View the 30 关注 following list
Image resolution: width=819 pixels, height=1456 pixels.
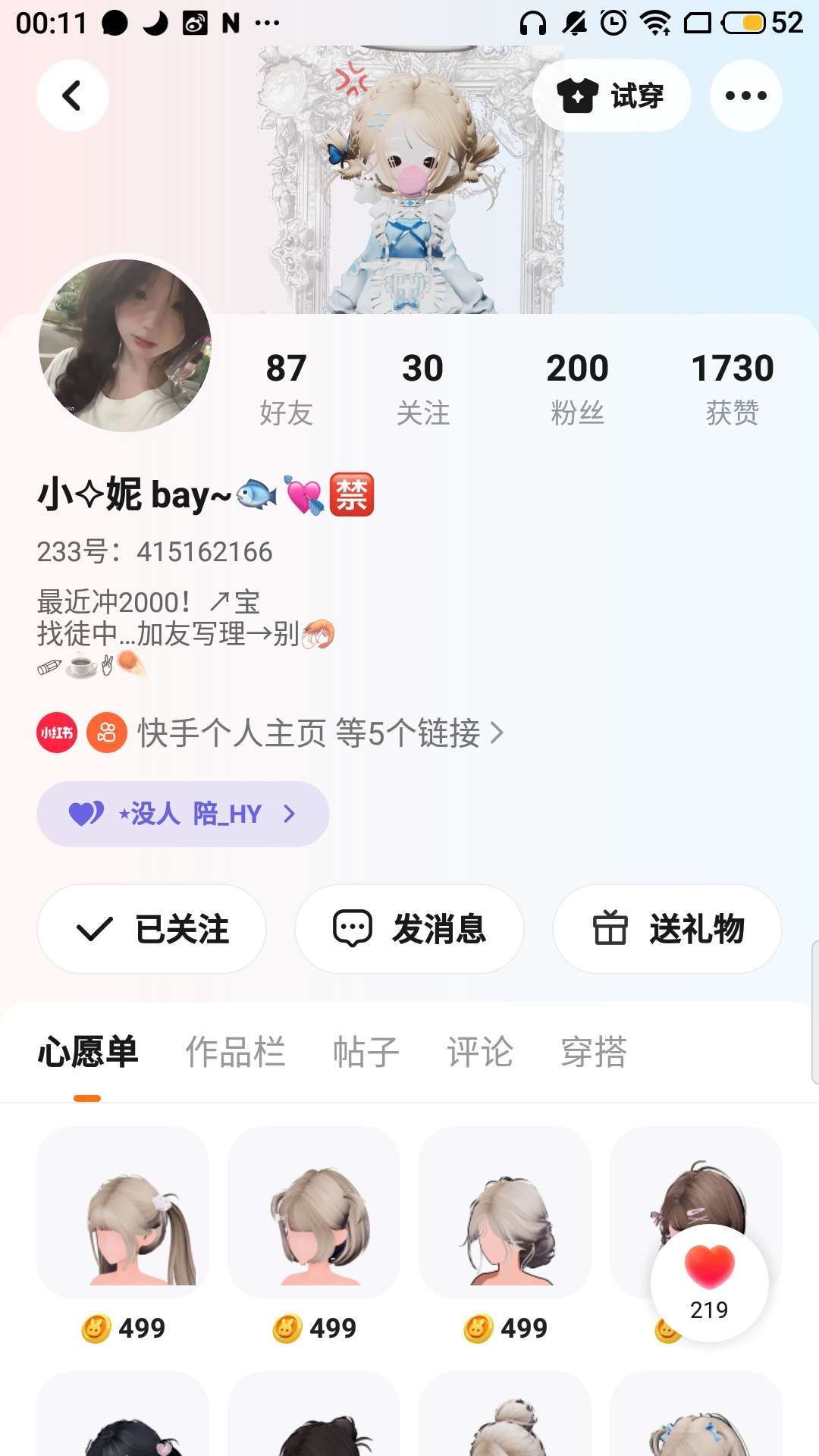point(422,388)
